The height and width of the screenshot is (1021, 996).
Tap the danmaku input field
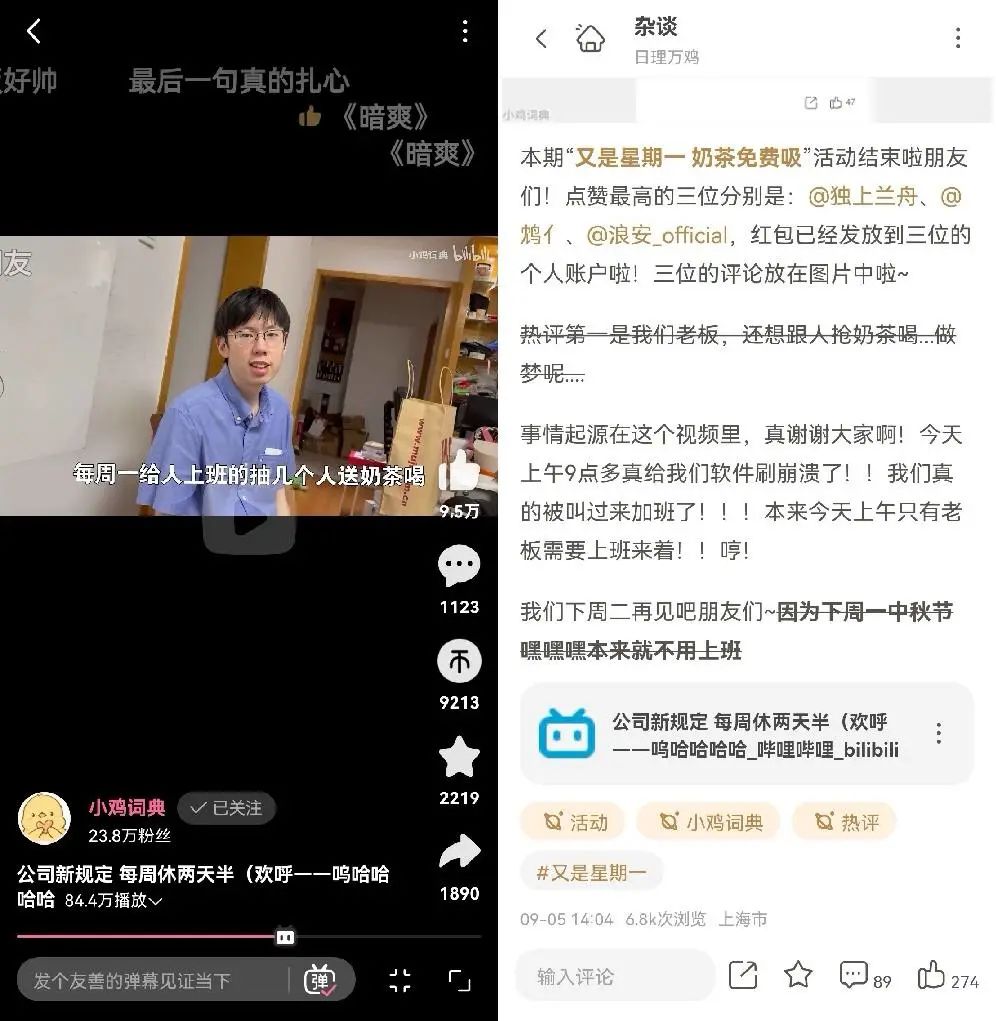click(150, 981)
